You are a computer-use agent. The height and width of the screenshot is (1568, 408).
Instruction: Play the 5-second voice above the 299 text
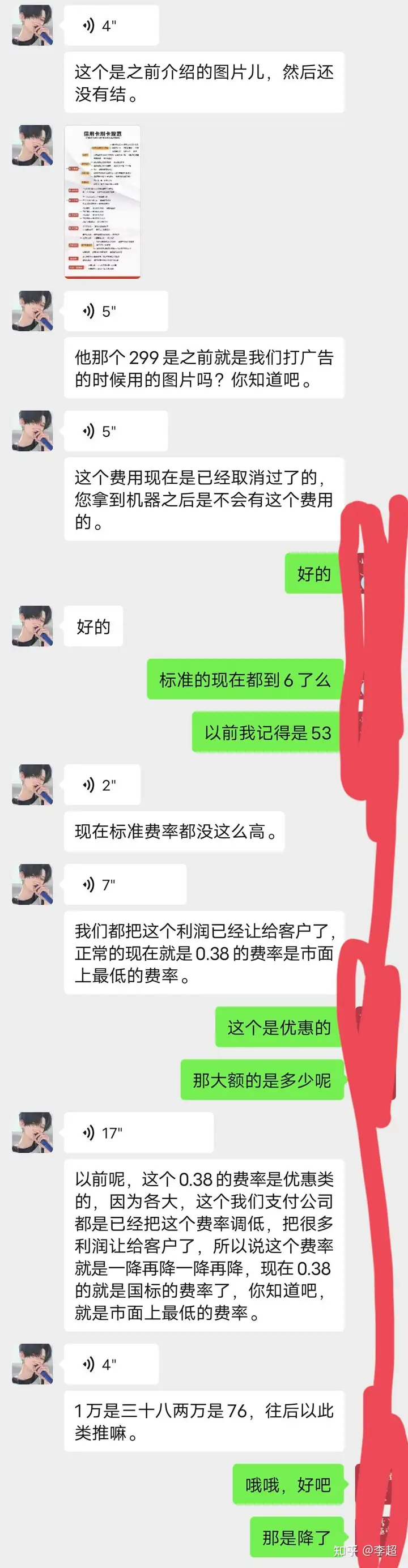(116, 311)
